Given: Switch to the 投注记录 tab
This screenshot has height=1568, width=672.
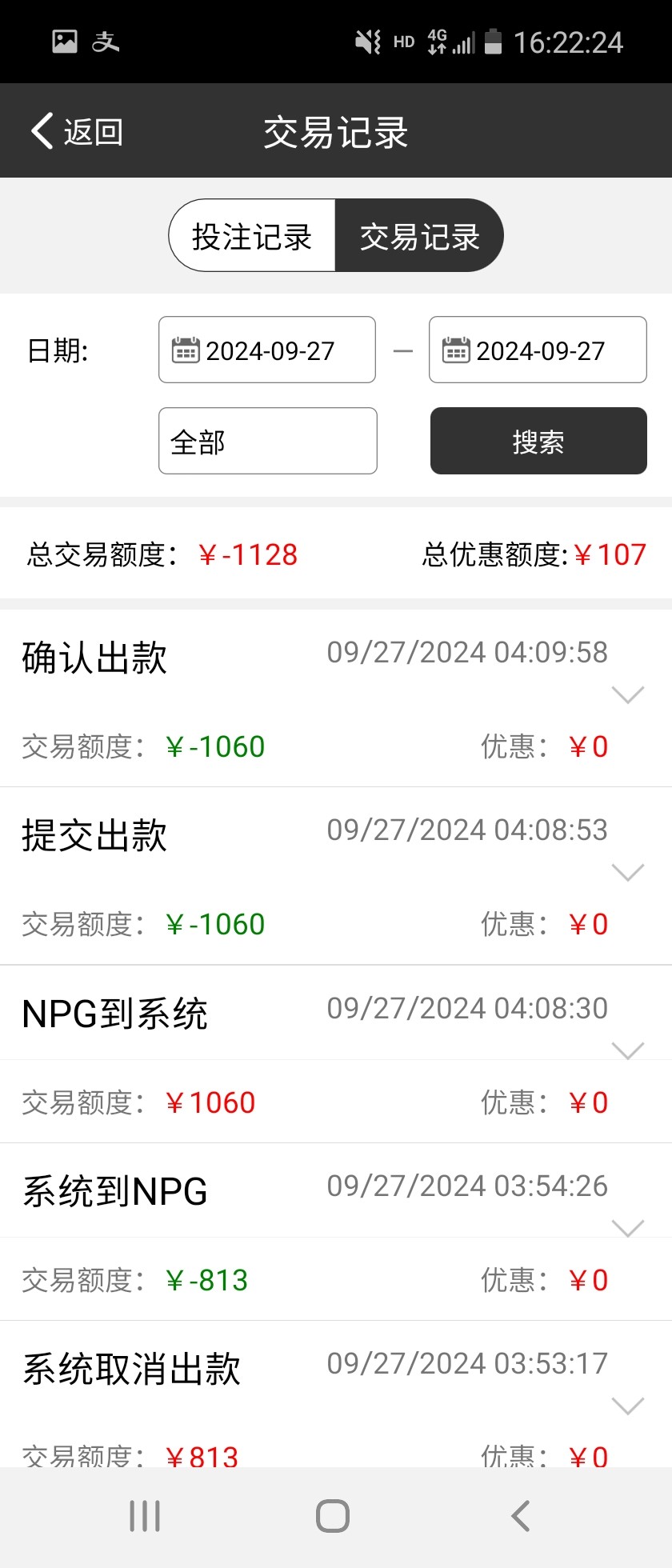Looking at the screenshot, I should (252, 236).
